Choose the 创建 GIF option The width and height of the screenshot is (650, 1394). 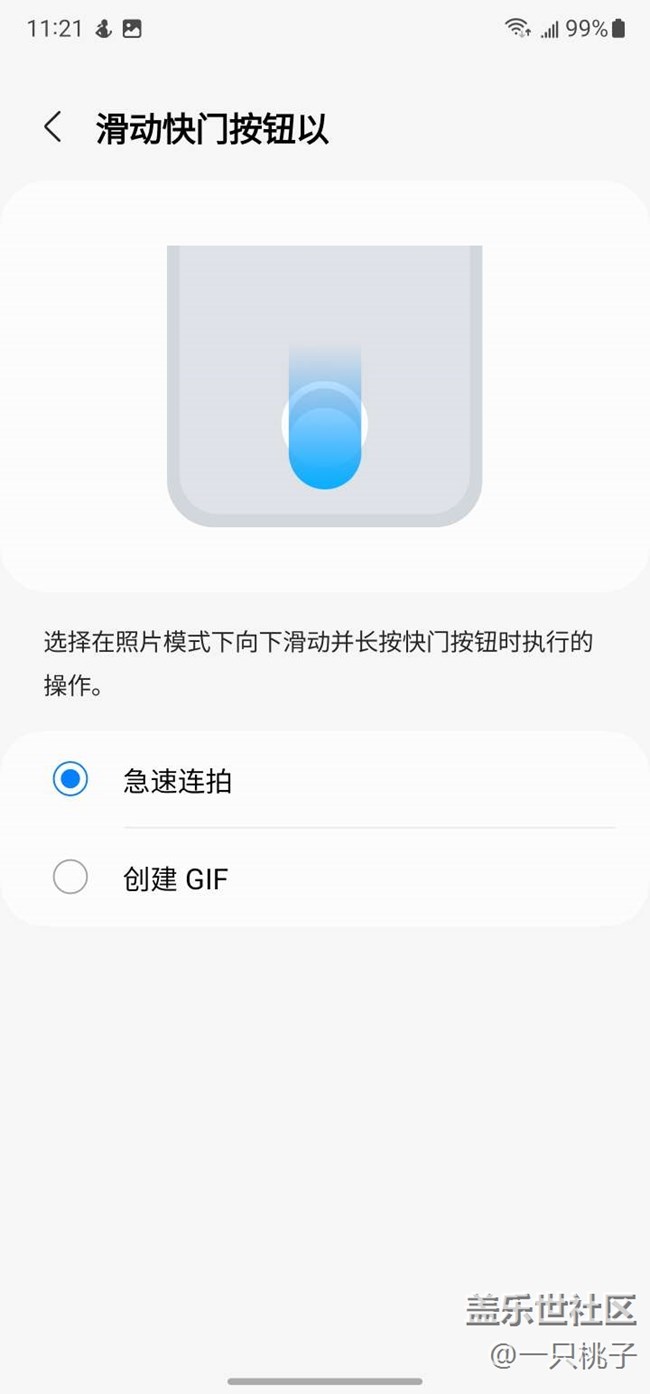pos(71,878)
